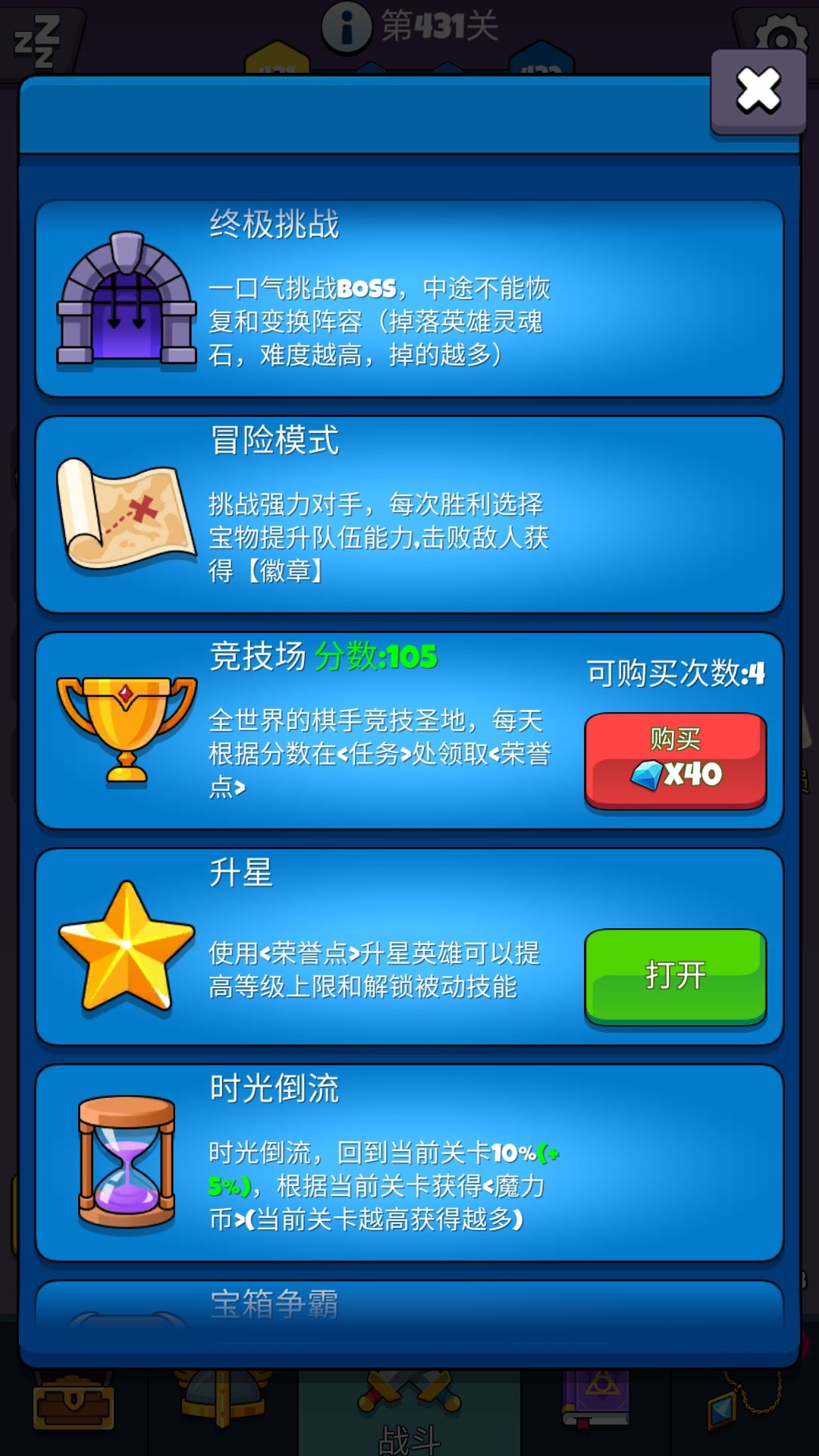The height and width of the screenshot is (1456, 819).
Task: Close the popup with the X button
Action: click(x=757, y=89)
